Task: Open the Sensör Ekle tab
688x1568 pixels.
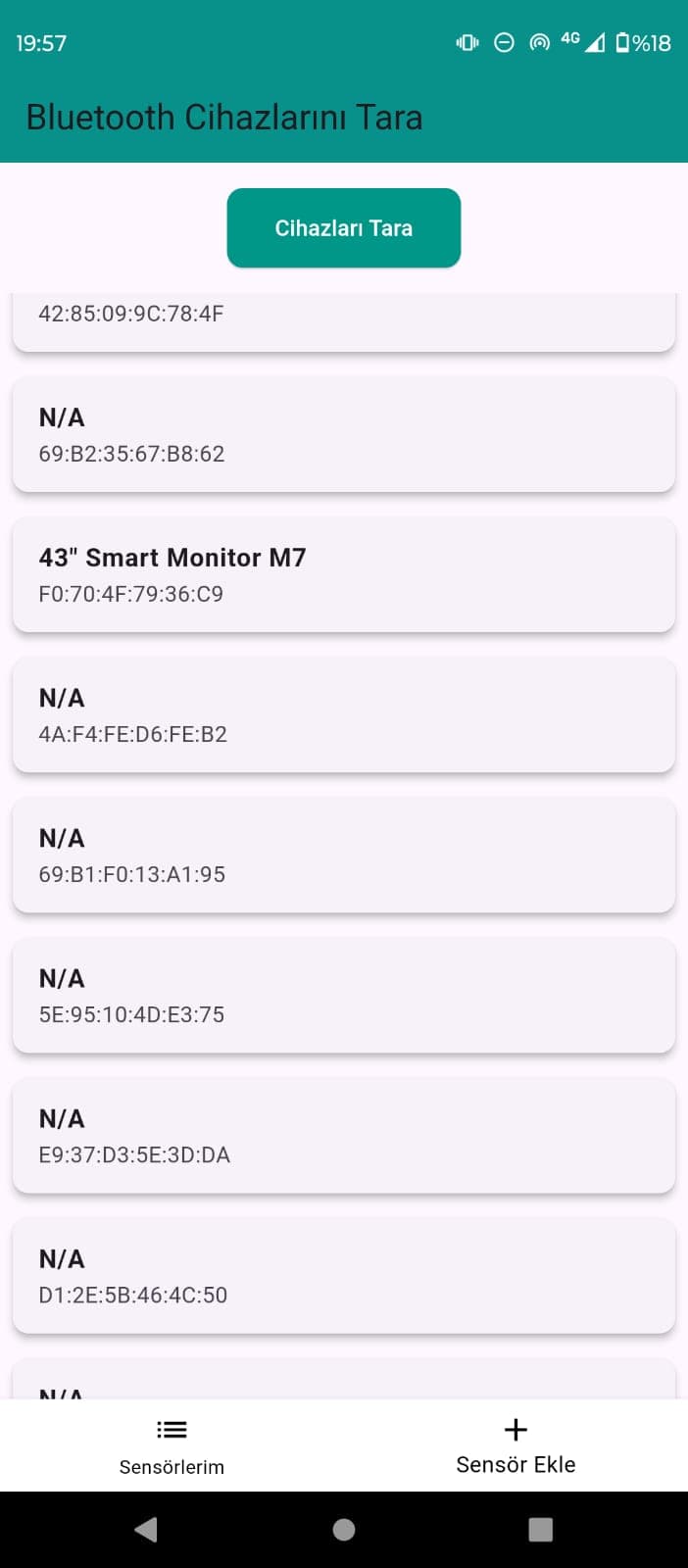Action: [516, 1445]
